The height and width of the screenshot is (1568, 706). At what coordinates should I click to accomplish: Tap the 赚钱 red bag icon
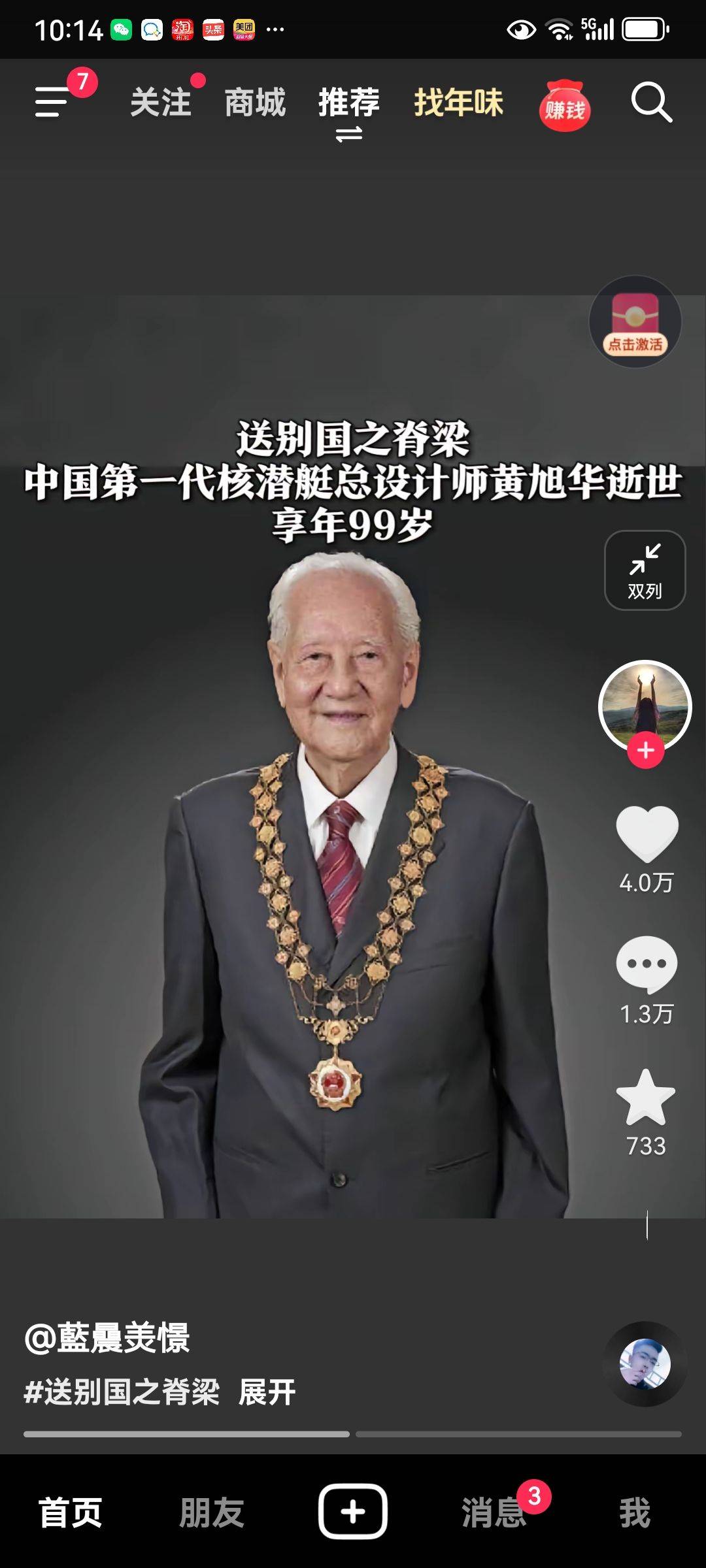(565, 106)
